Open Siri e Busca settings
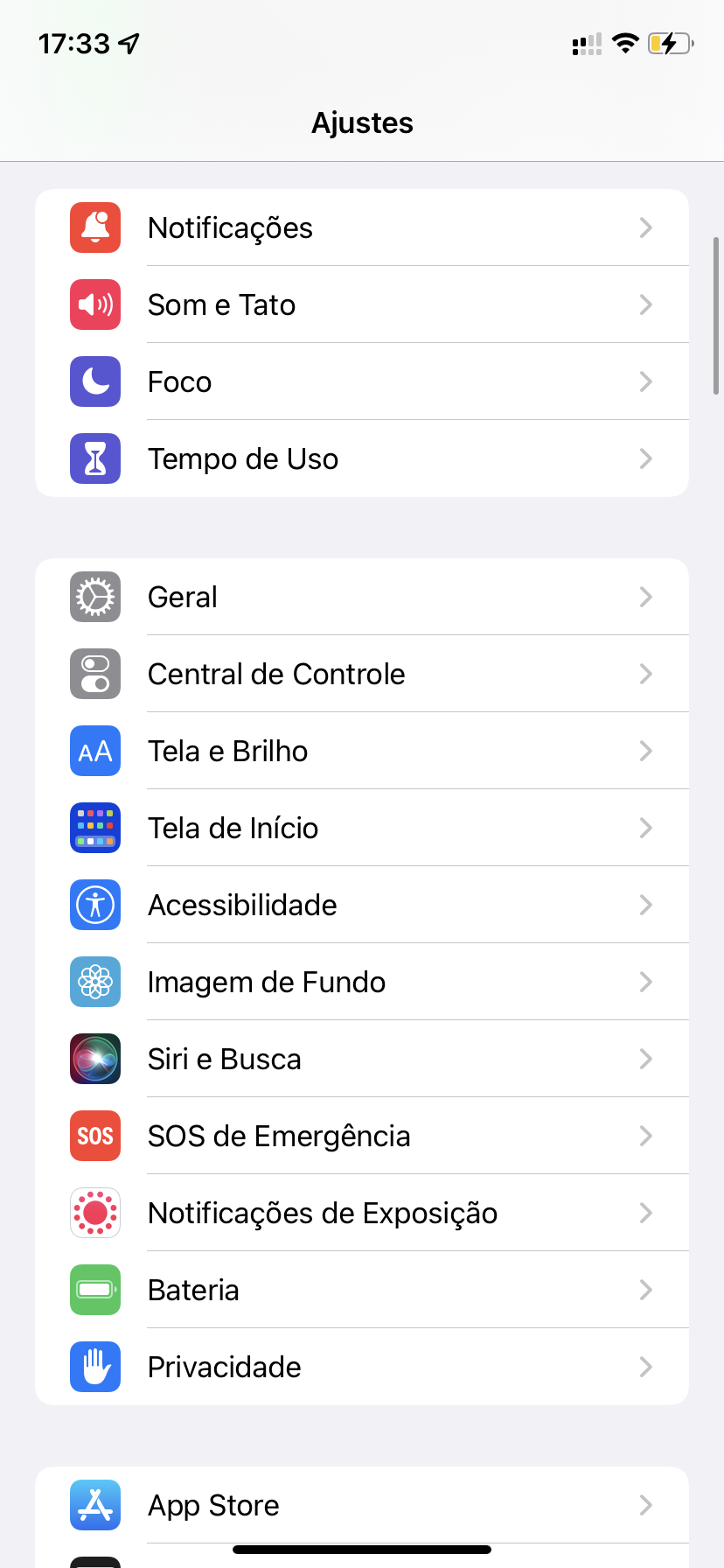This screenshot has width=724, height=1568. (361, 1059)
